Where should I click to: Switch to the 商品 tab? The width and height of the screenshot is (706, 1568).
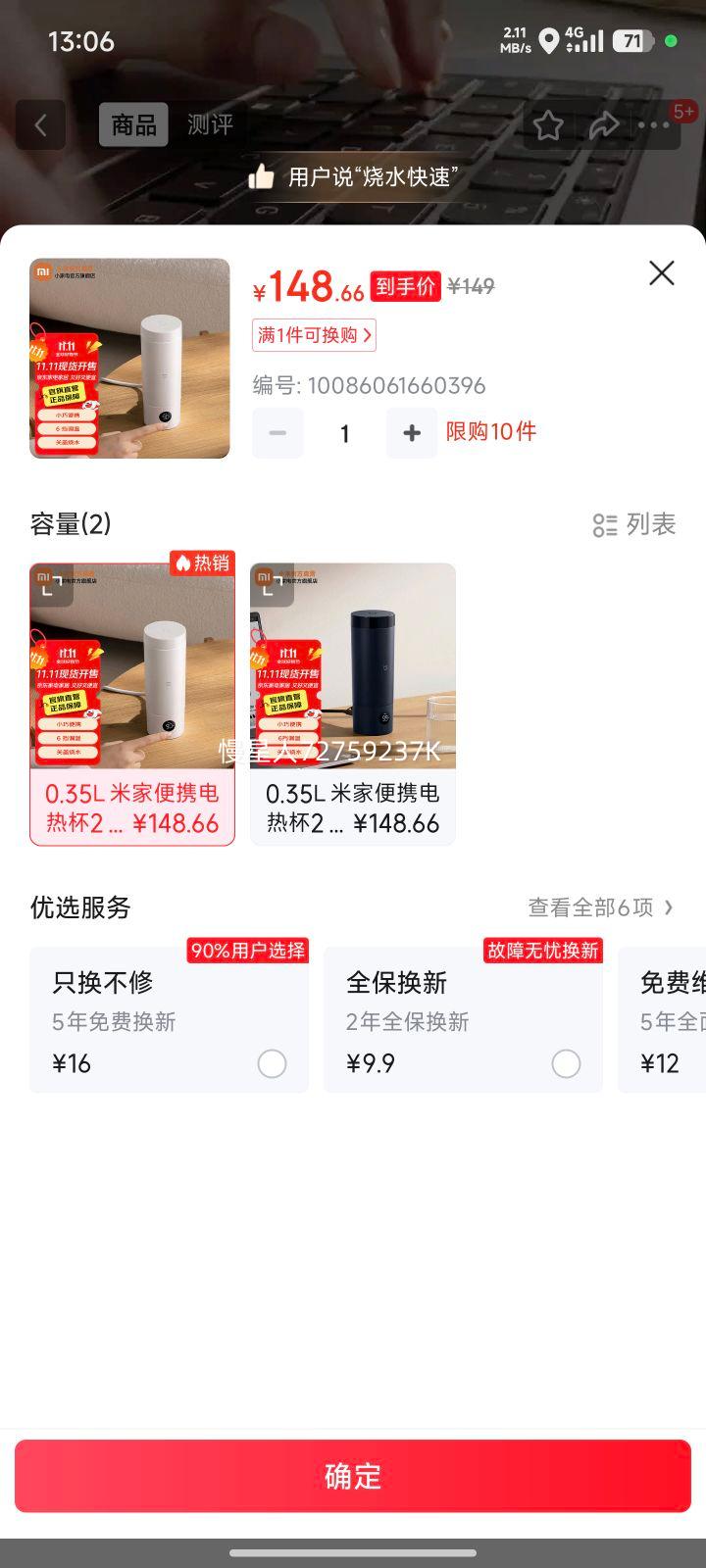coord(133,125)
